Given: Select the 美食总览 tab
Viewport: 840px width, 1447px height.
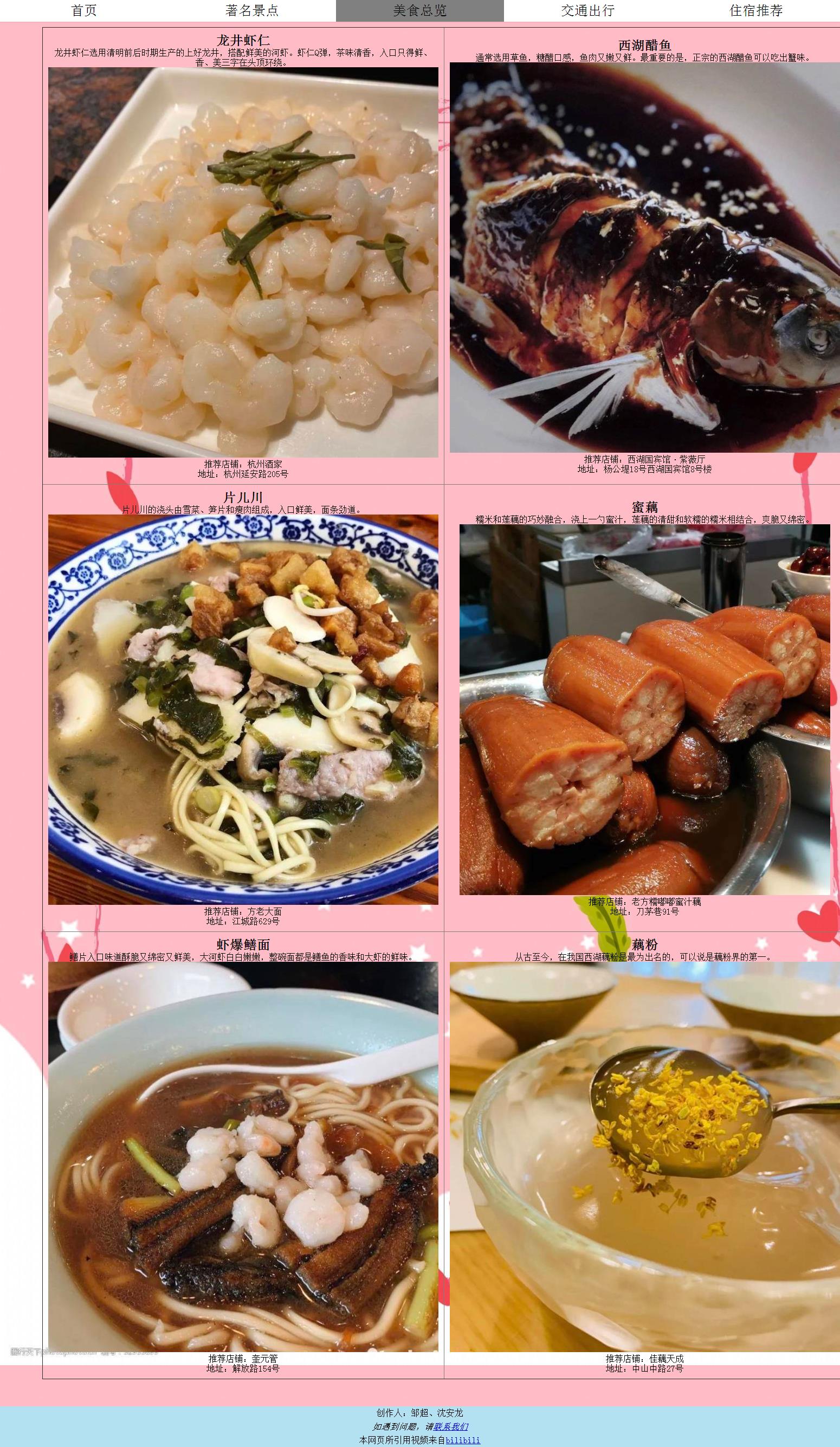Looking at the screenshot, I should [419, 10].
